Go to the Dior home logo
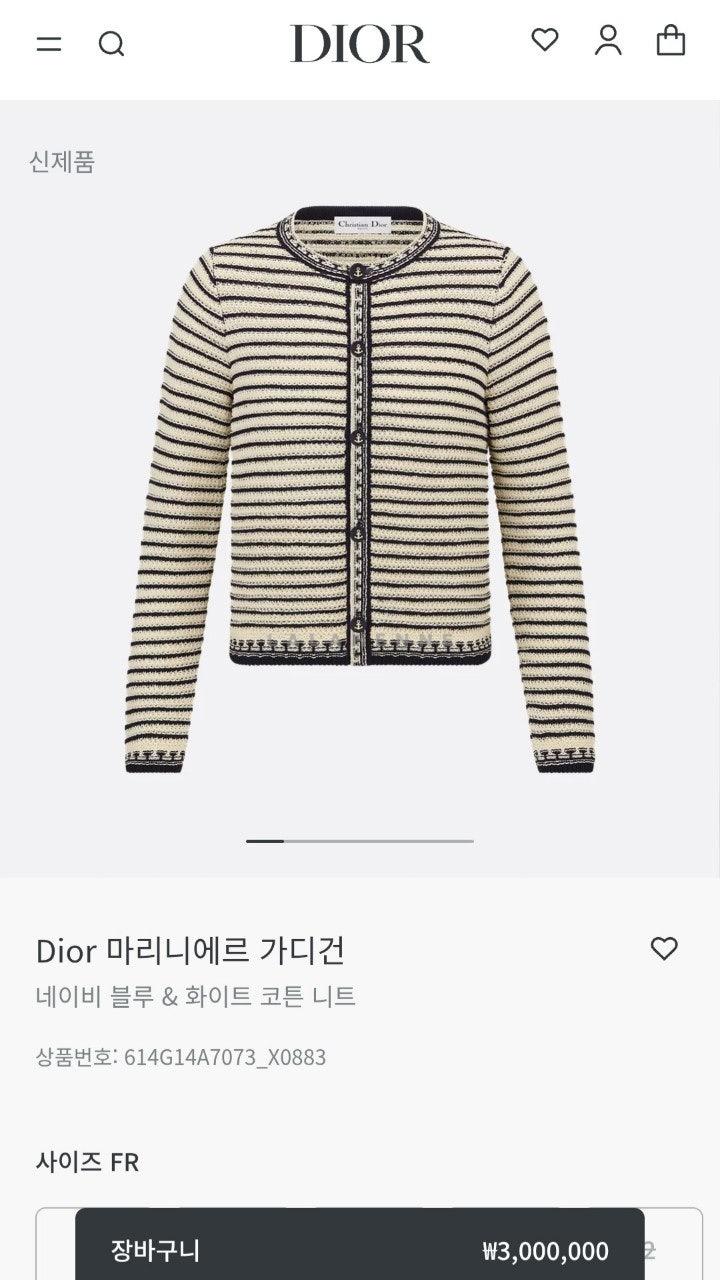 [359, 44]
